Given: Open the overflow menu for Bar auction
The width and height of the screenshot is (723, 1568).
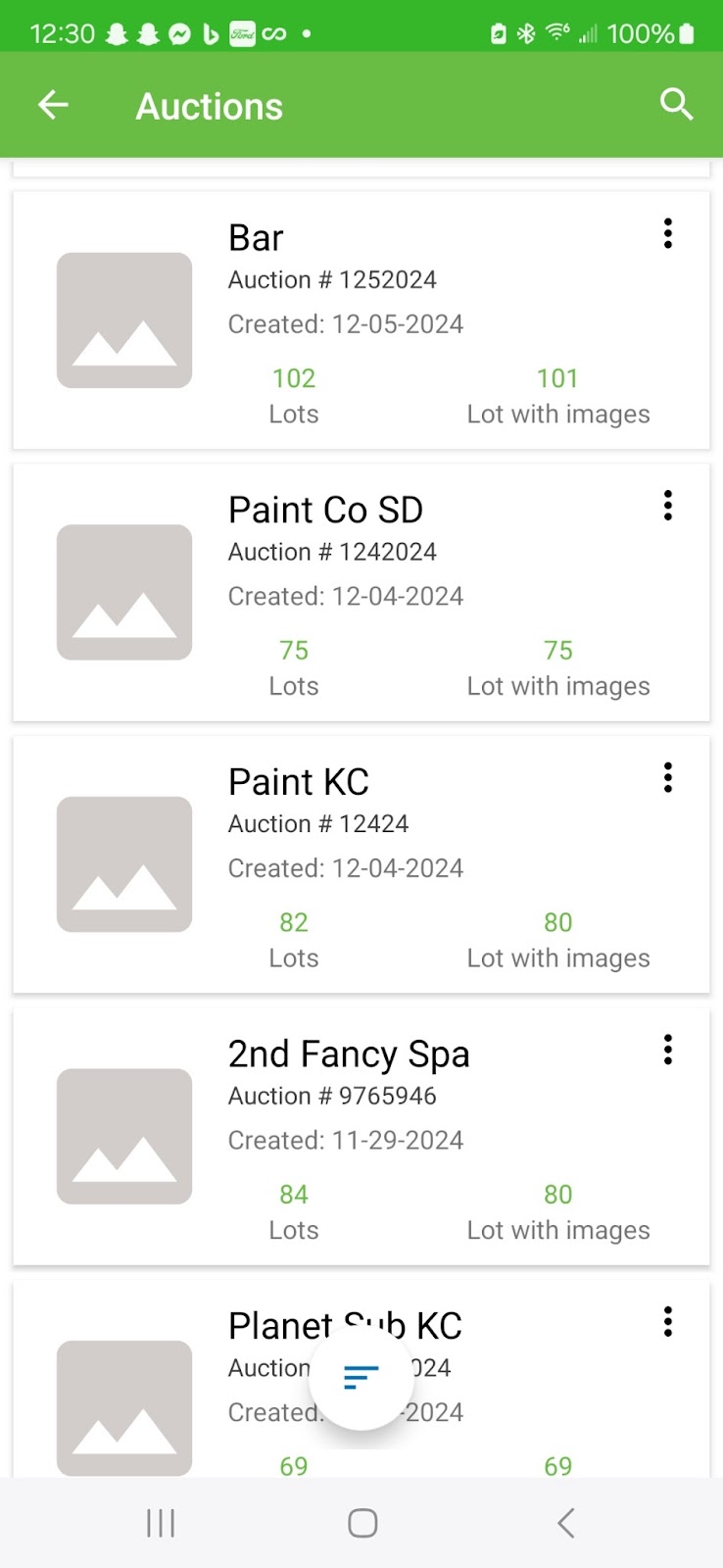Looking at the screenshot, I should point(668,233).
